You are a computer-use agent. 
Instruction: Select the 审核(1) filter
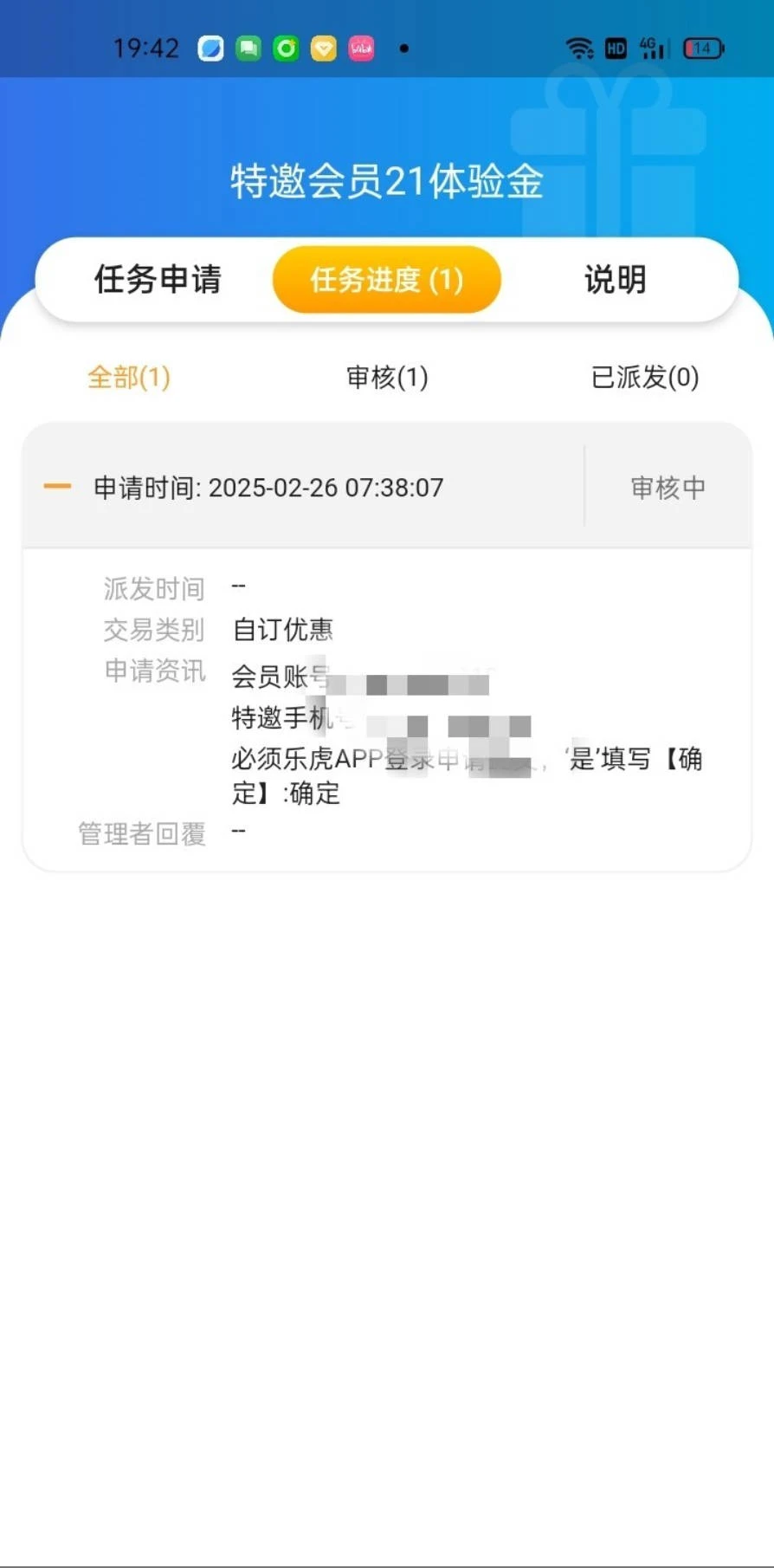(x=384, y=378)
